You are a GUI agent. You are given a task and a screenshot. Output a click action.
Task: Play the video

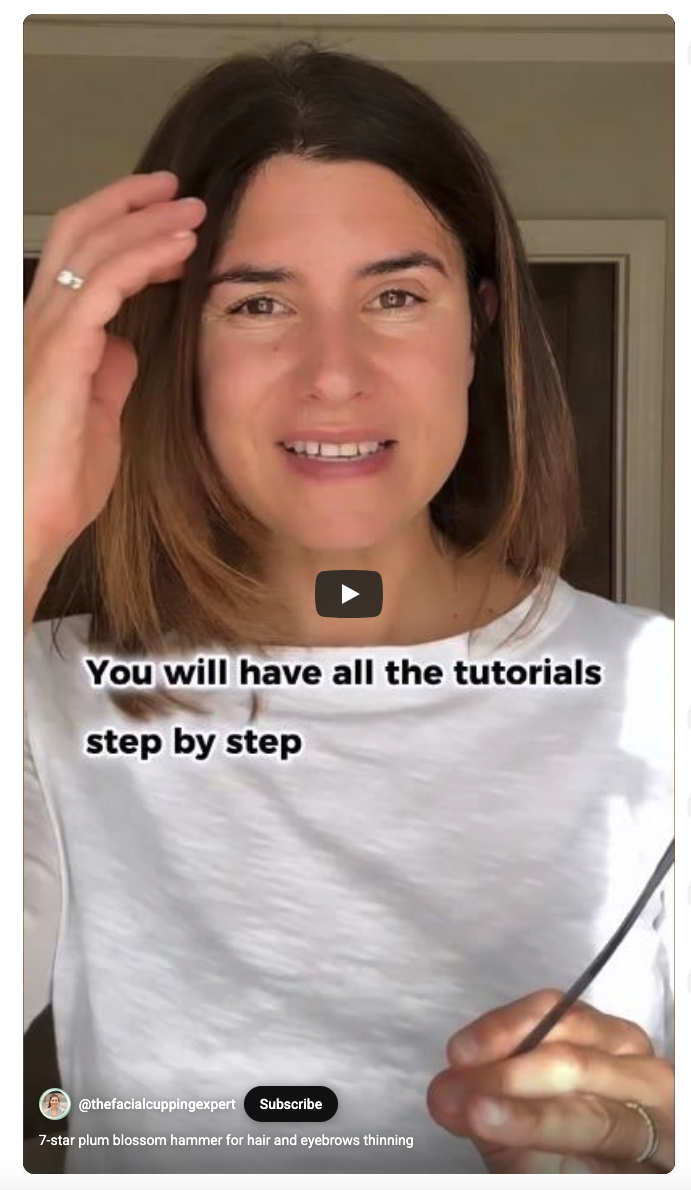click(x=349, y=594)
